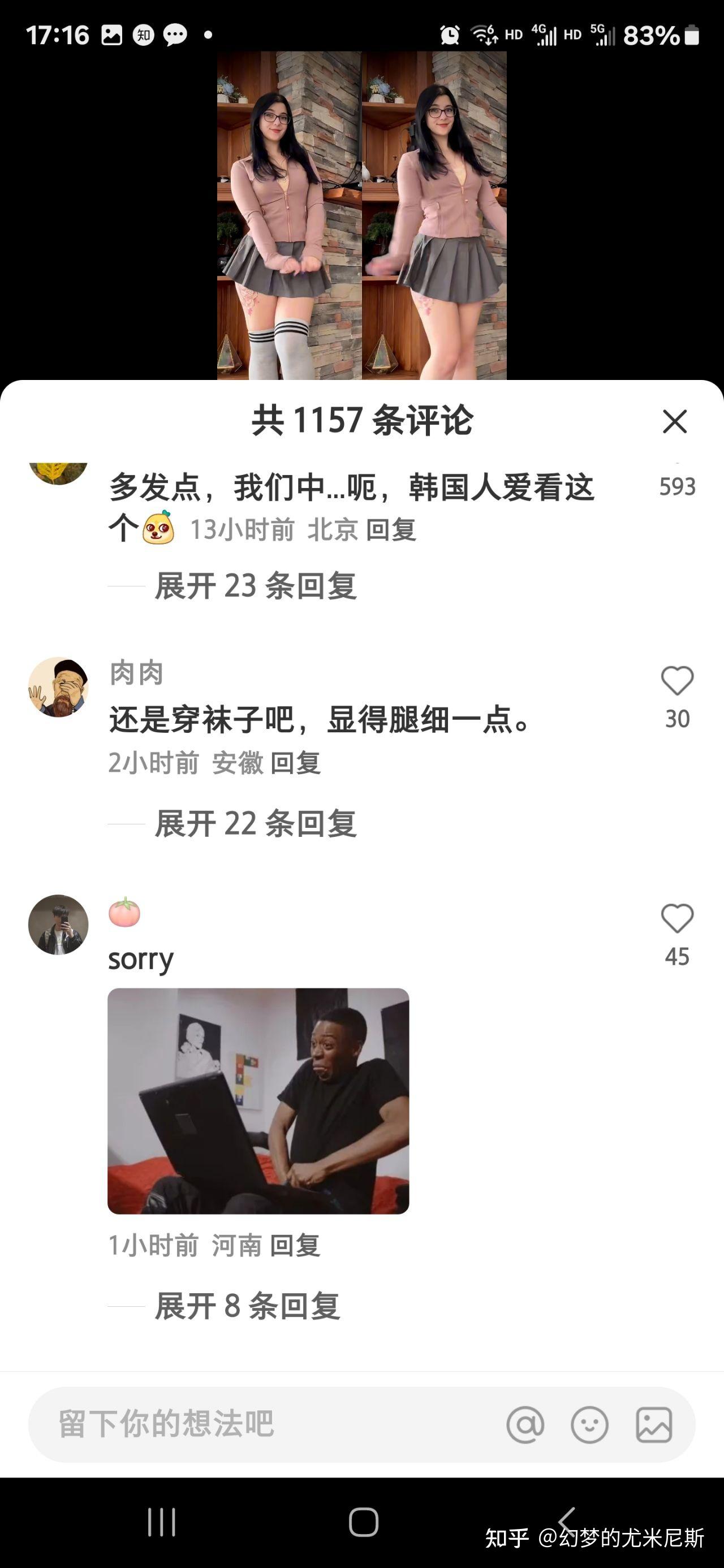
Task: Mention someone with the @ icon
Action: [x=525, y=1424]
